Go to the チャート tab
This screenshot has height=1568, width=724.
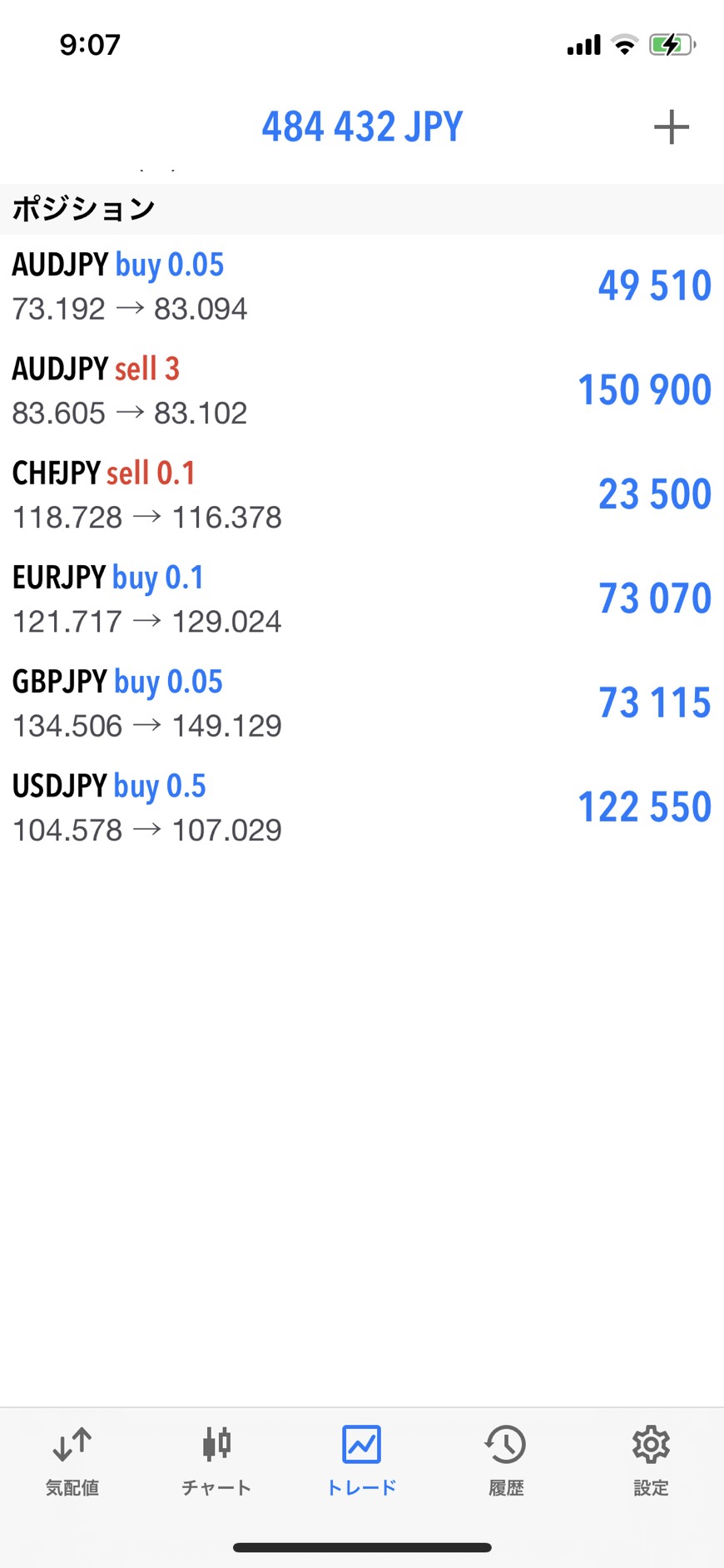216,1461
